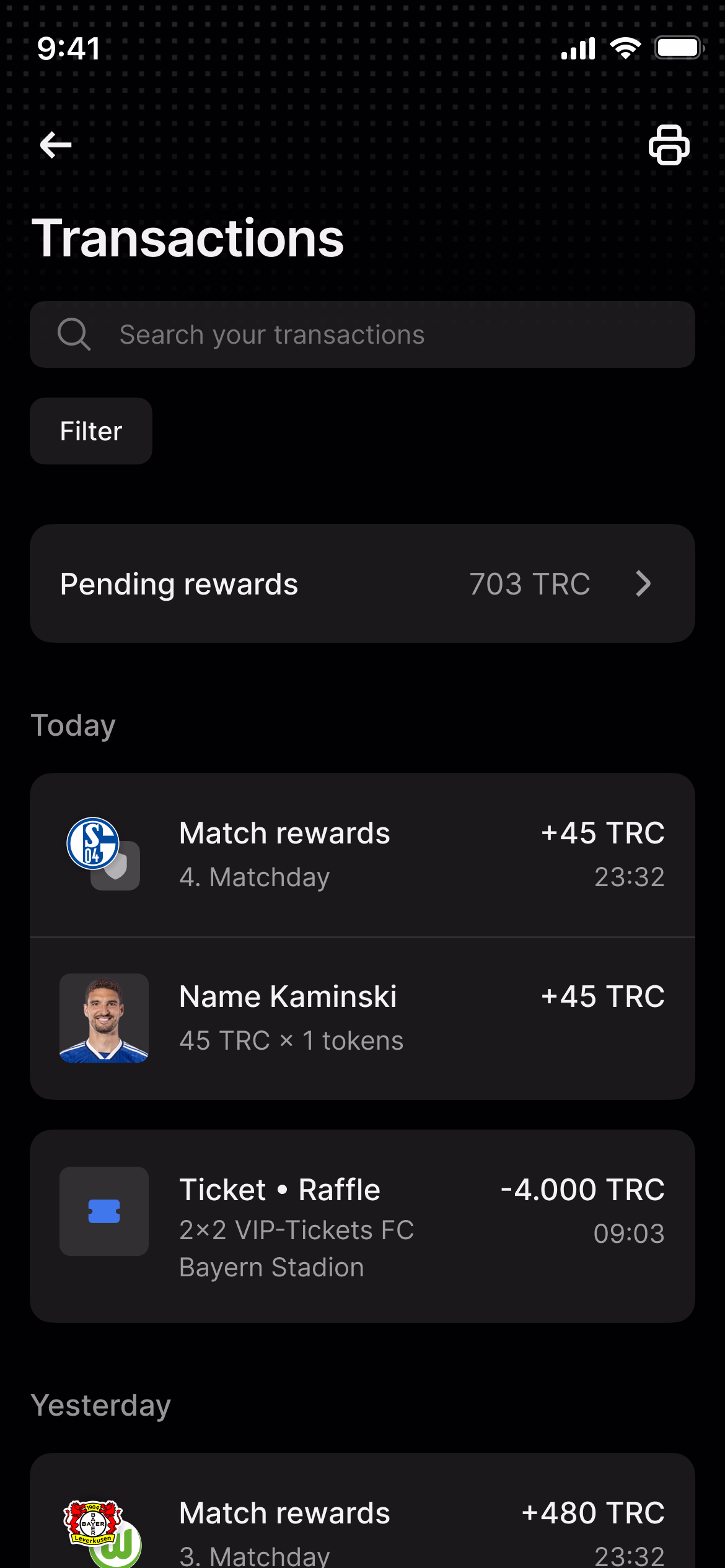Viewport: 725px width, 1568px height.
Task: Tap the Name Kaminski player photo
Action: coord(103,1018)
